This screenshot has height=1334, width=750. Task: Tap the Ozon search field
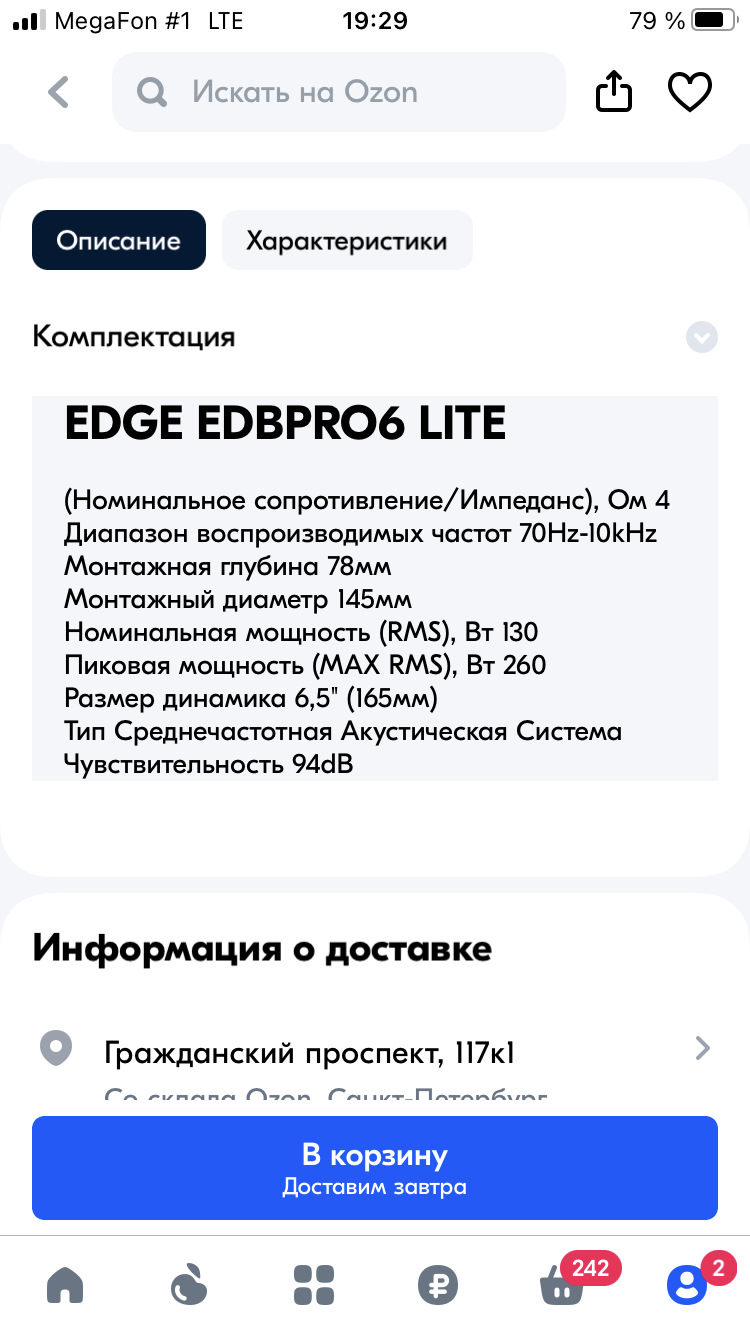click(338, 93)
